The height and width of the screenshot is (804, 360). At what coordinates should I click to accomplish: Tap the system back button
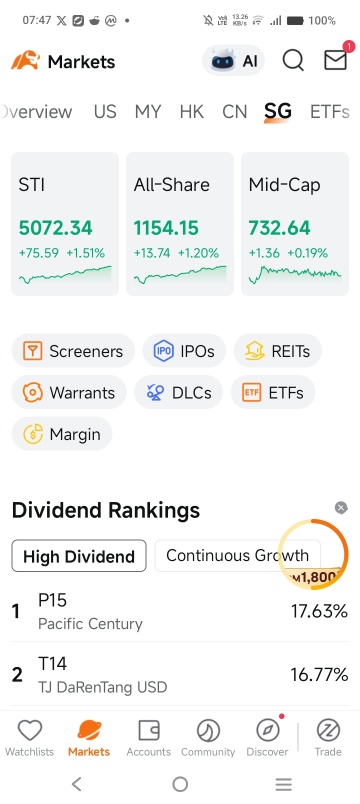tap(76, 783)
